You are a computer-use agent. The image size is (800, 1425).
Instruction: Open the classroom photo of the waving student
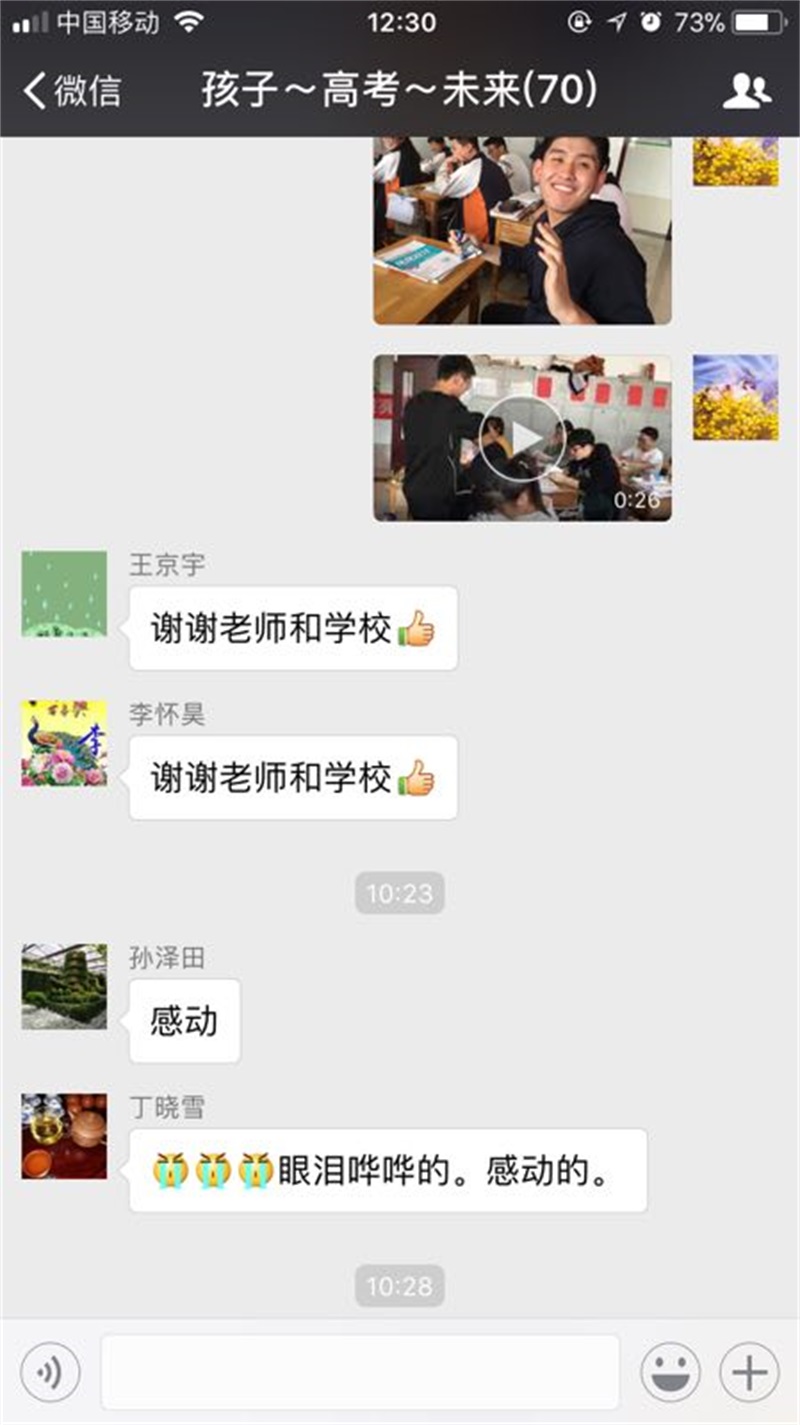click(x=522, y=230)
